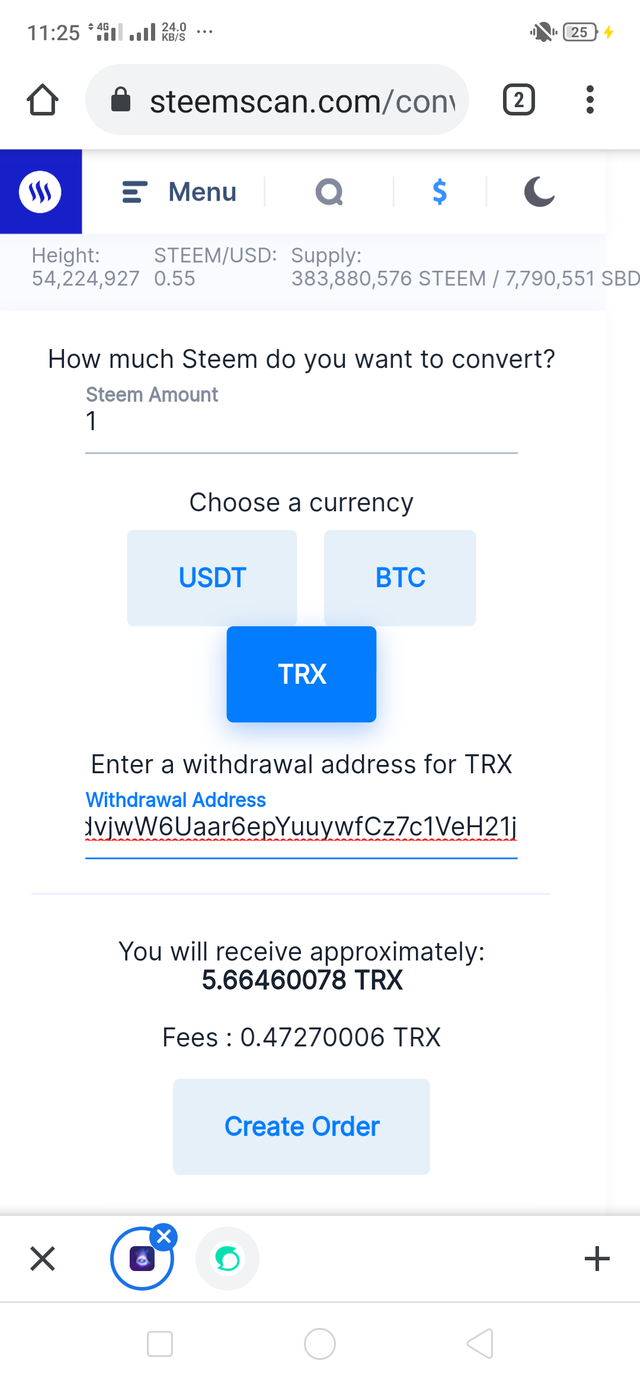
Task: Switch to dark mode with moon icon
Action: tap(539, 192)
